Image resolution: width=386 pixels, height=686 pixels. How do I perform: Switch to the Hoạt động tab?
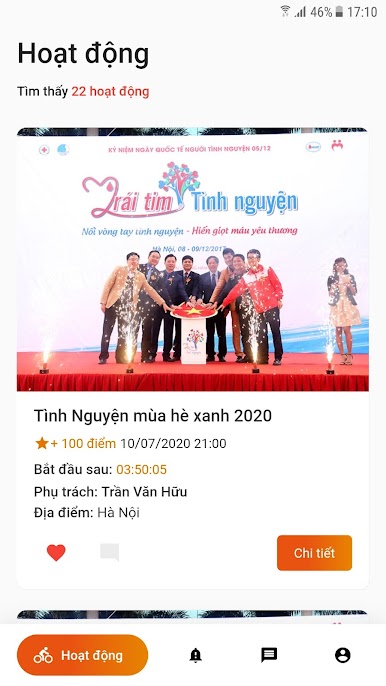[82, 655]
